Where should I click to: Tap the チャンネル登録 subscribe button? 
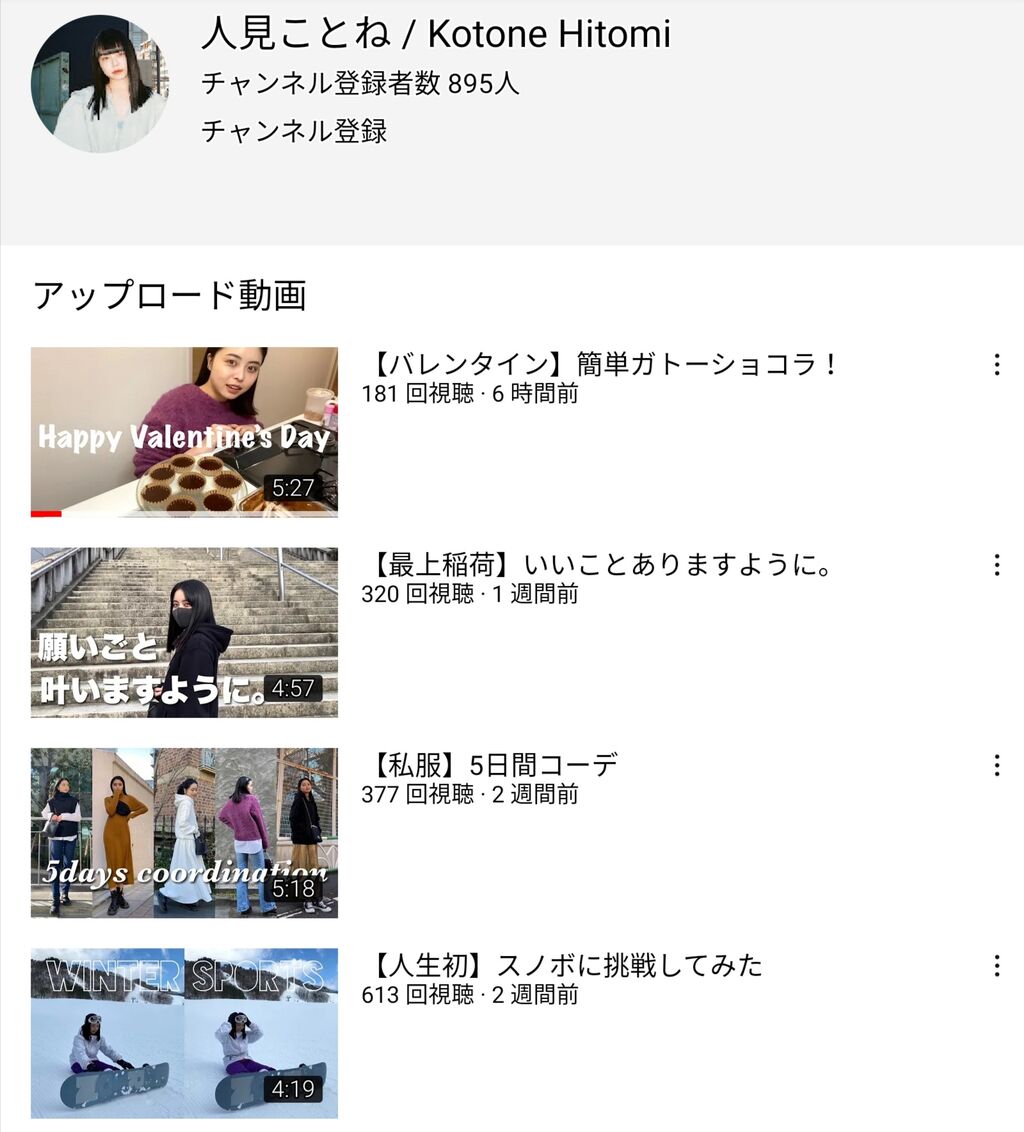pyautogui.click(x=294, y=131)
